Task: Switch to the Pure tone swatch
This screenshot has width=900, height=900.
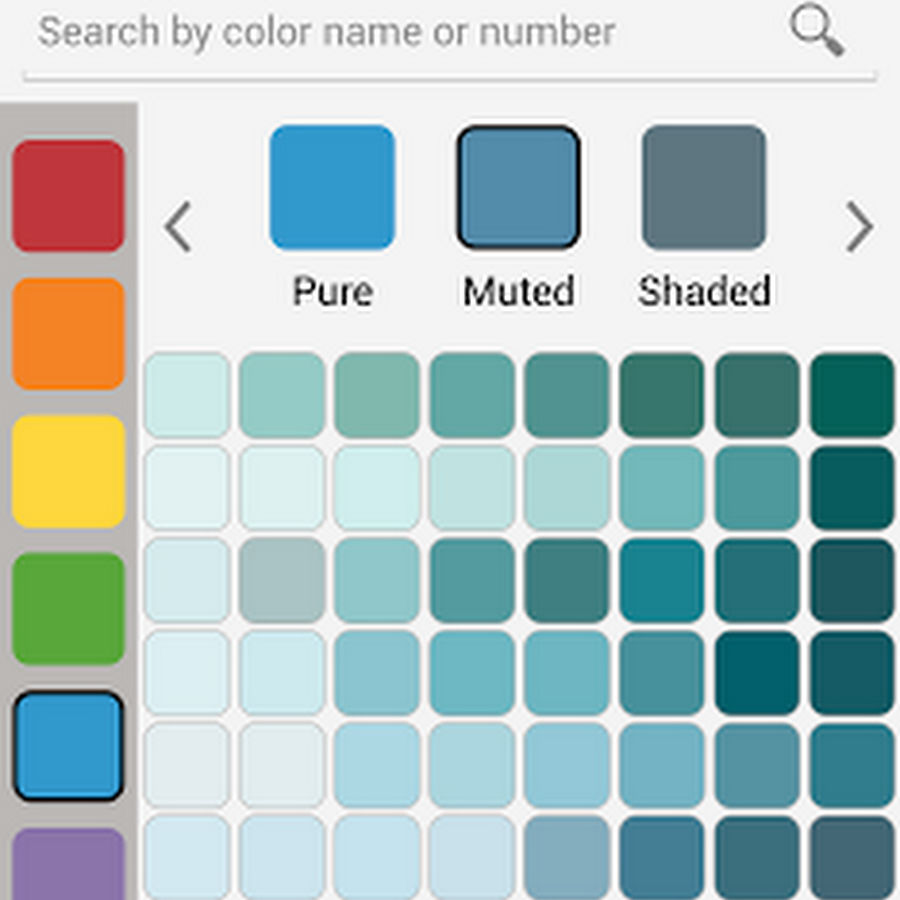Action: pos(332,187)
